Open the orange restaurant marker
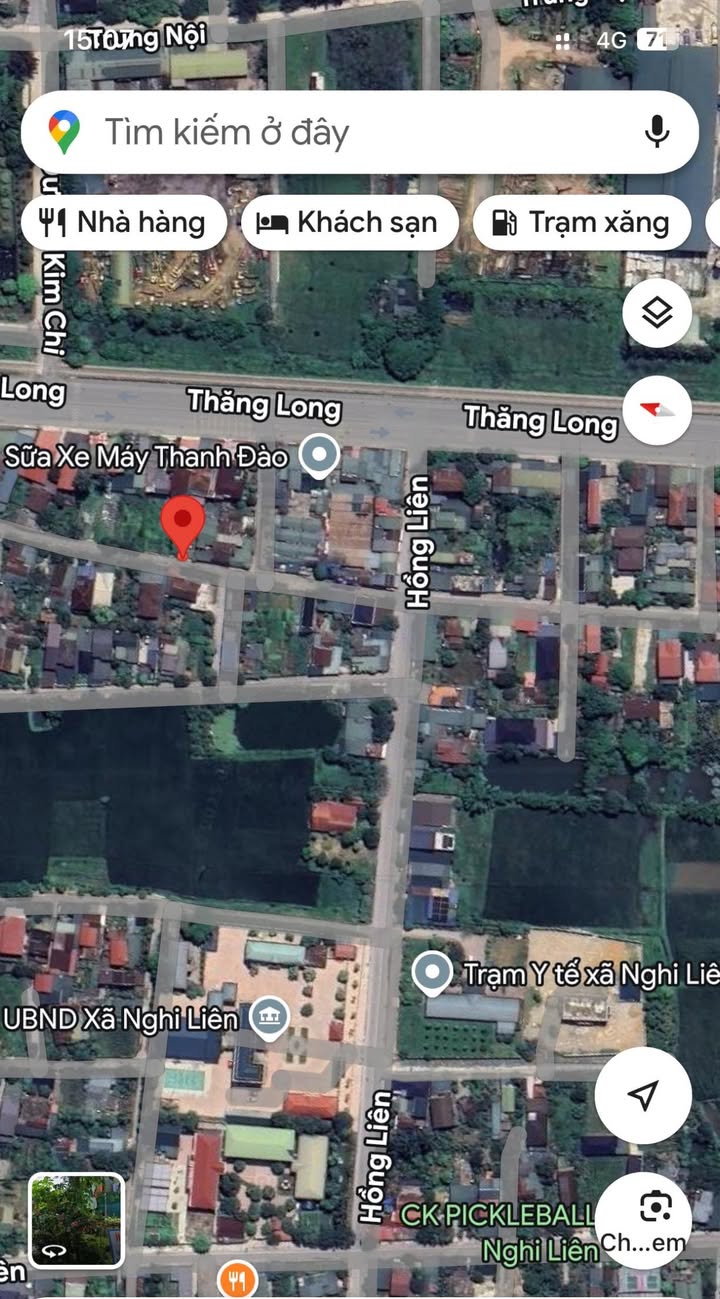Screen dimensions: 720x1299 click(x=237, y=1280)
